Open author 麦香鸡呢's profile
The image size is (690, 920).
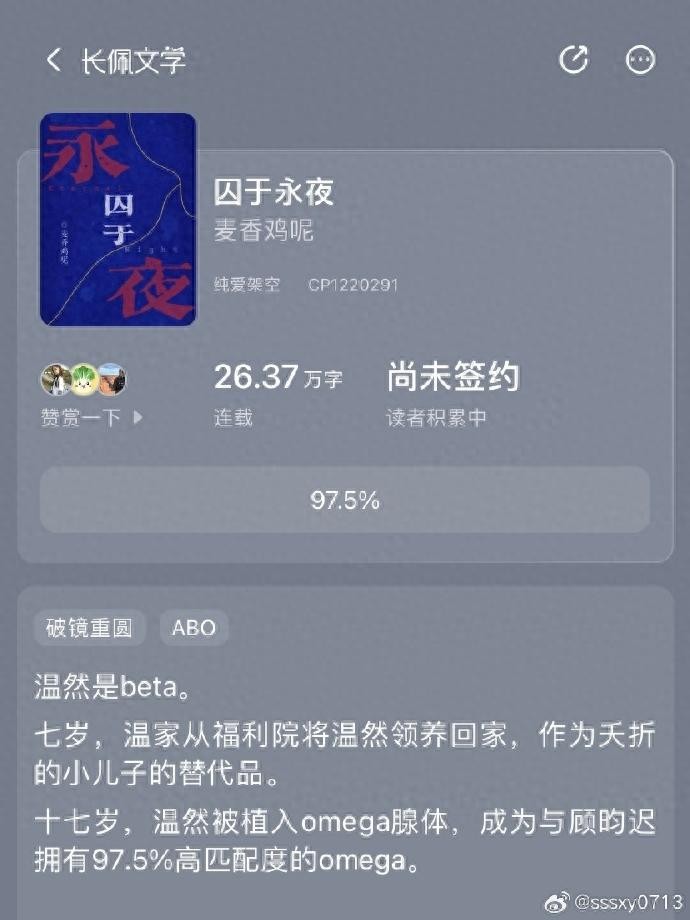tap(264, 230)
